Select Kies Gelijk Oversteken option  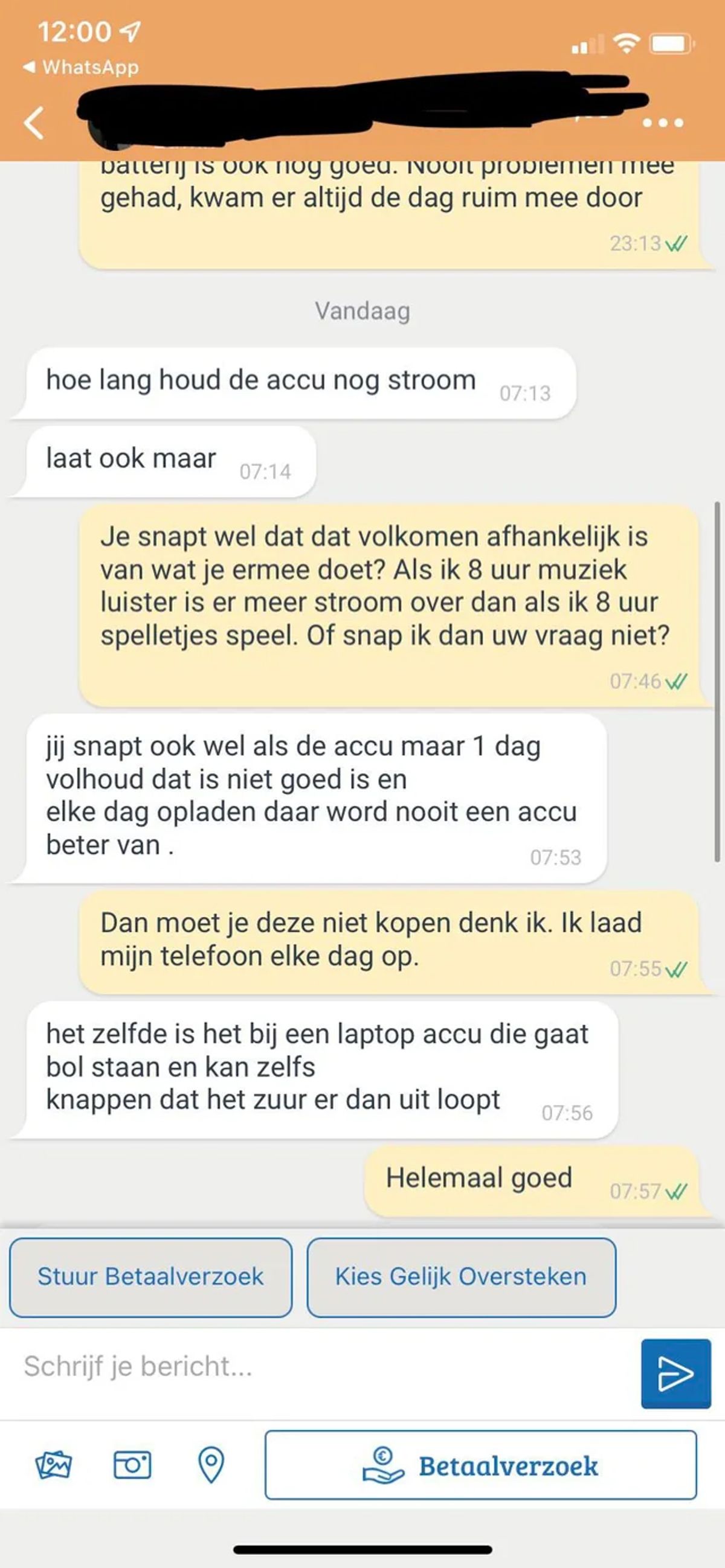(x=461, y=1276)
